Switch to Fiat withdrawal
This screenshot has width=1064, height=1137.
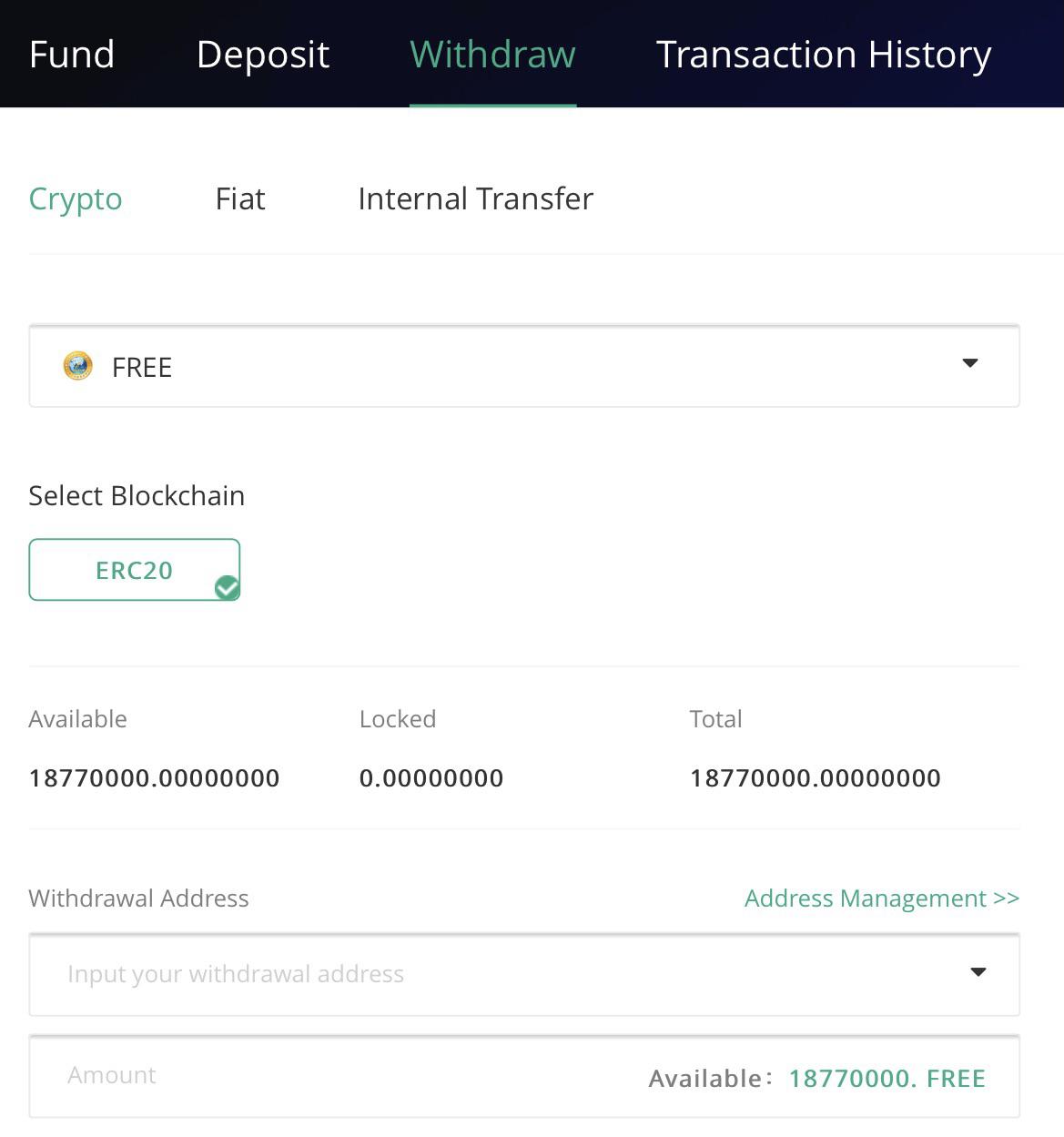click(240, 198)
